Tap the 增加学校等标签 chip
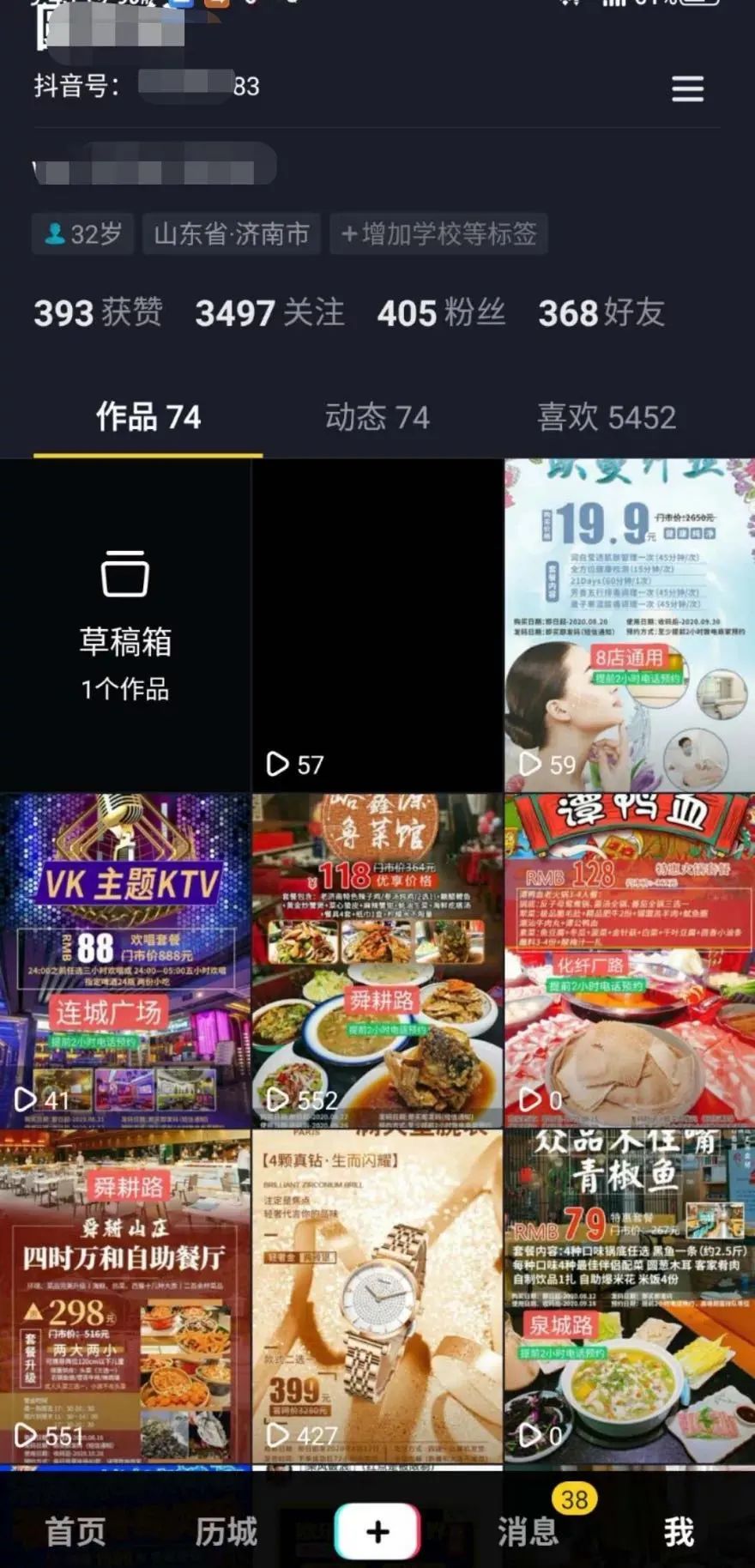The height and width of the screenshot is (1568, 755). coord(438,233)
